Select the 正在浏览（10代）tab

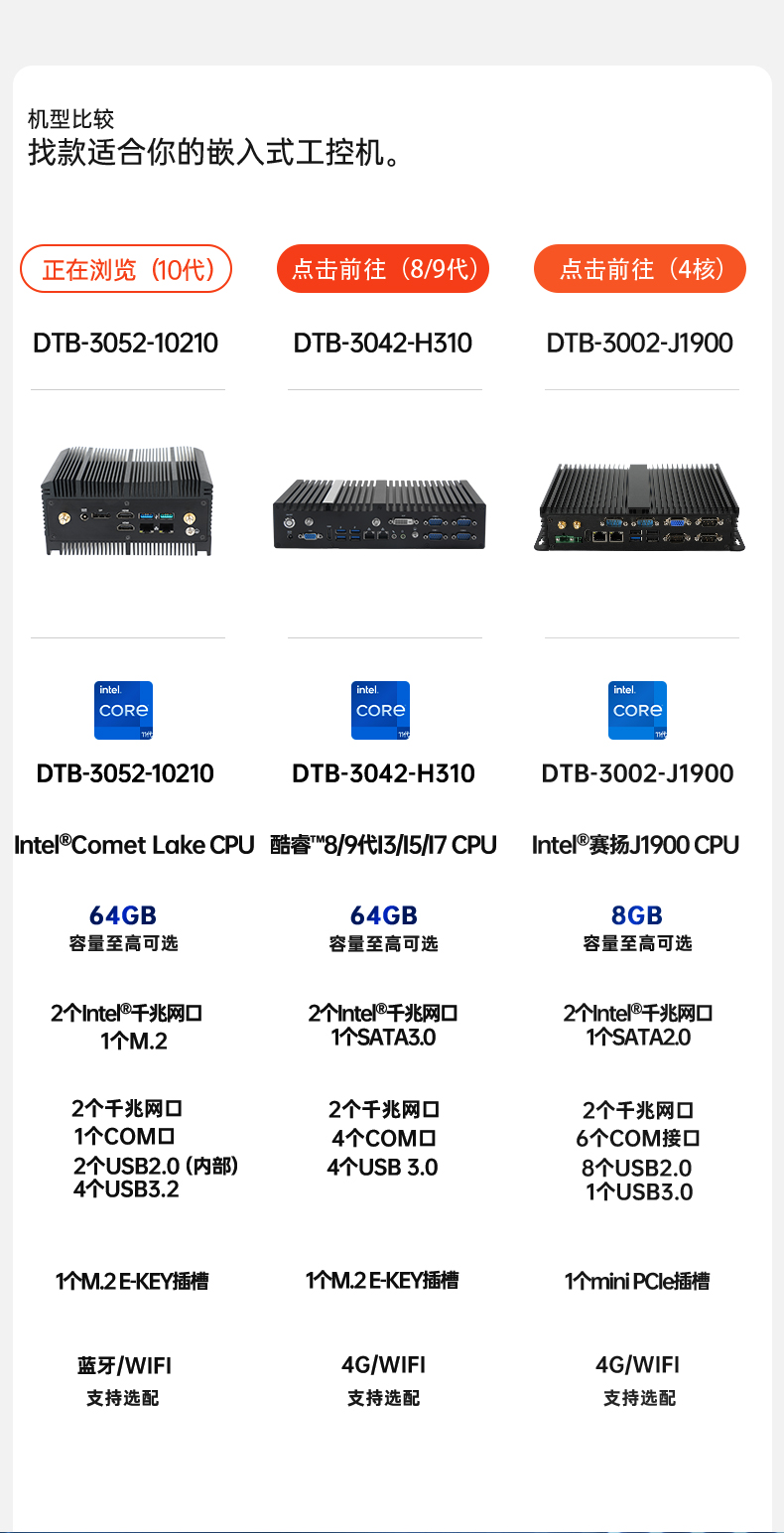[x=126, y=268]
